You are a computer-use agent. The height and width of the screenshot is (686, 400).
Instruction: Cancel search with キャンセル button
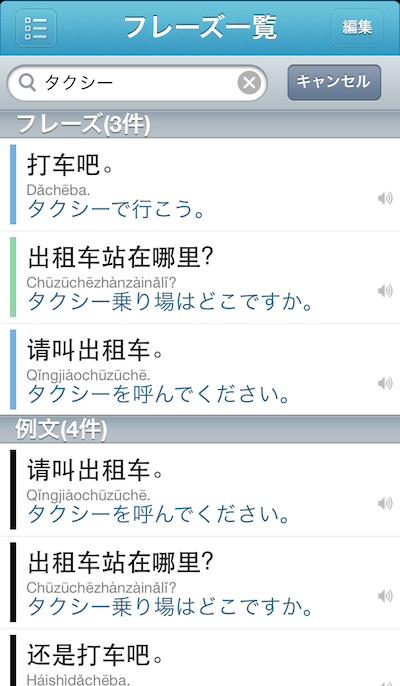coord(334,82)
